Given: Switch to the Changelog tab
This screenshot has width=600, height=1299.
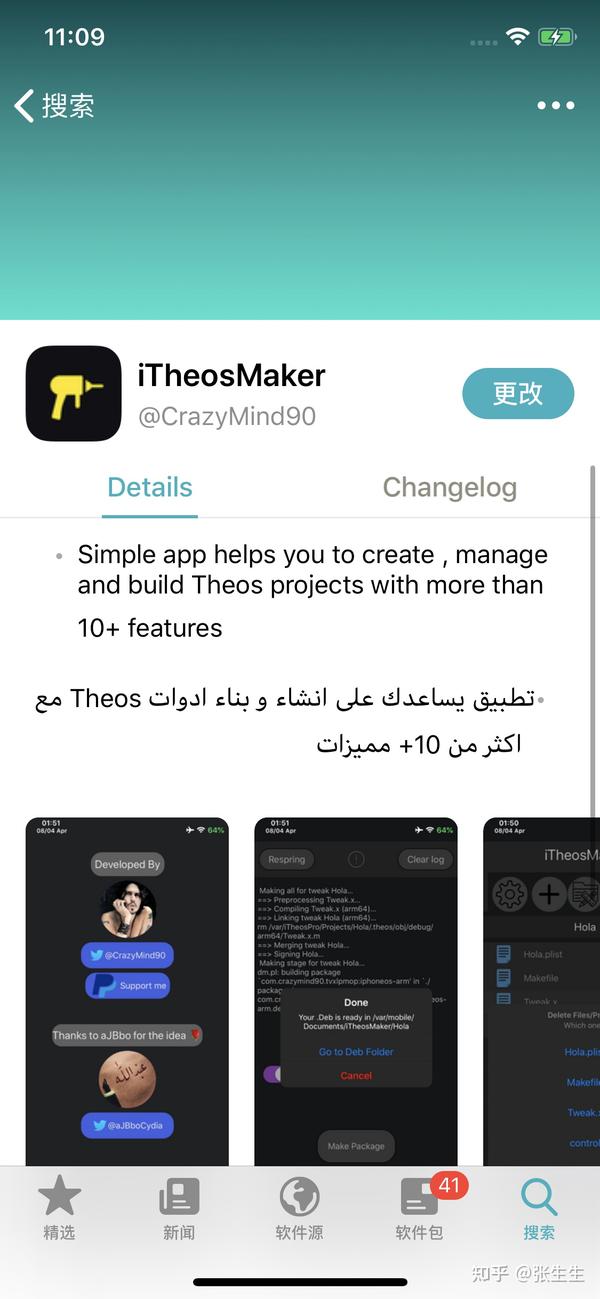Looking at the screenshot, I should click(x=449, y=488).
